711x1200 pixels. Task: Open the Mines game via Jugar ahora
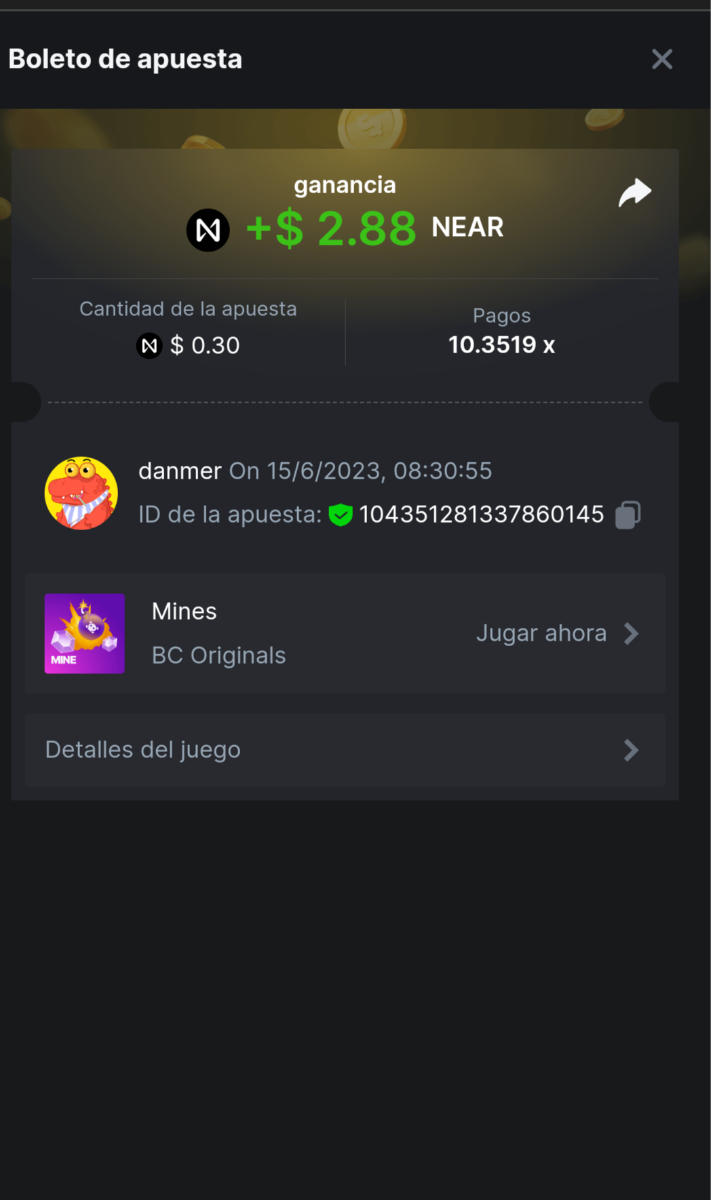pyautogui.click(x=557, y=634)
